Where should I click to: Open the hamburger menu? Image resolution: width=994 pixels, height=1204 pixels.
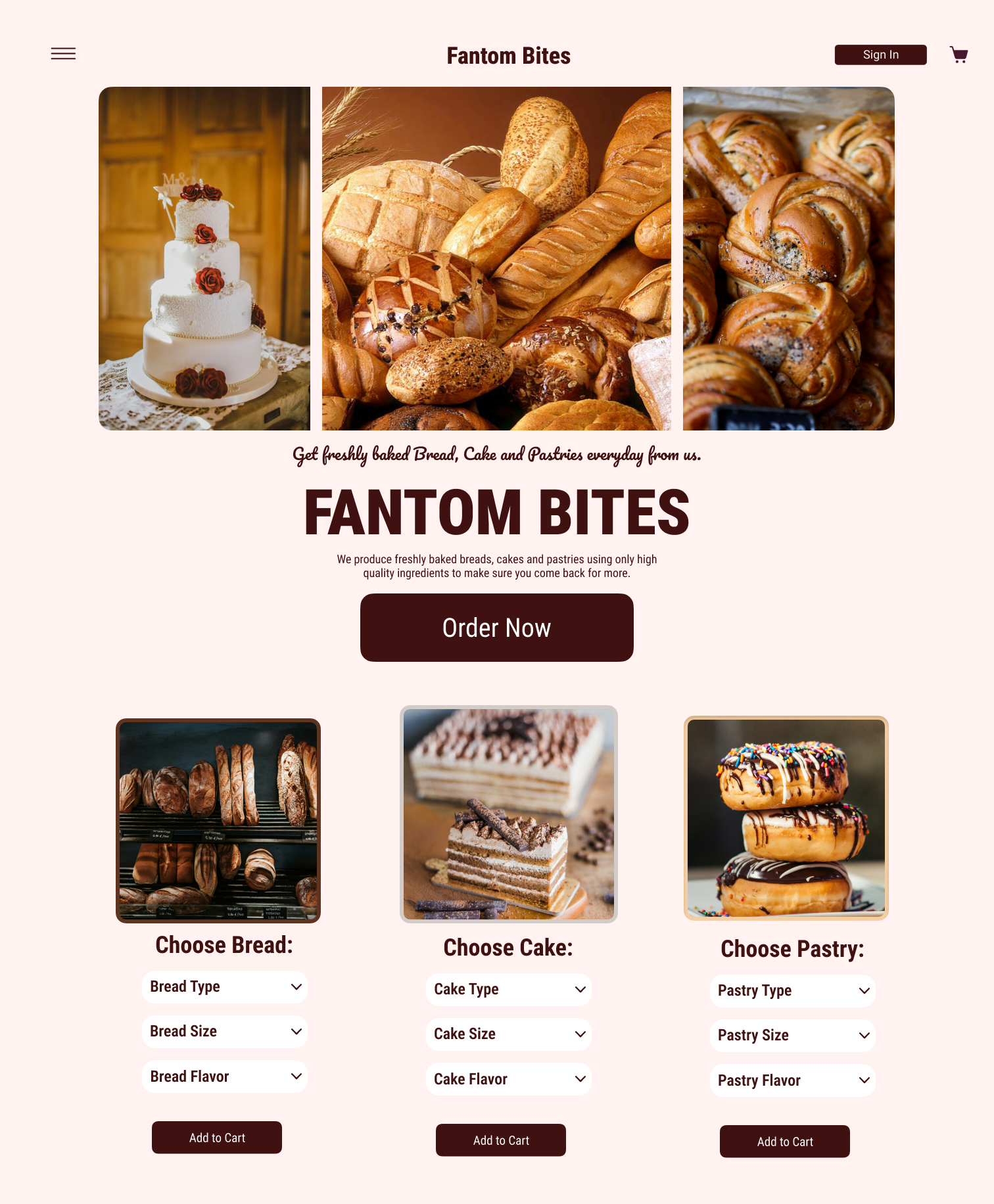(63, 54)
